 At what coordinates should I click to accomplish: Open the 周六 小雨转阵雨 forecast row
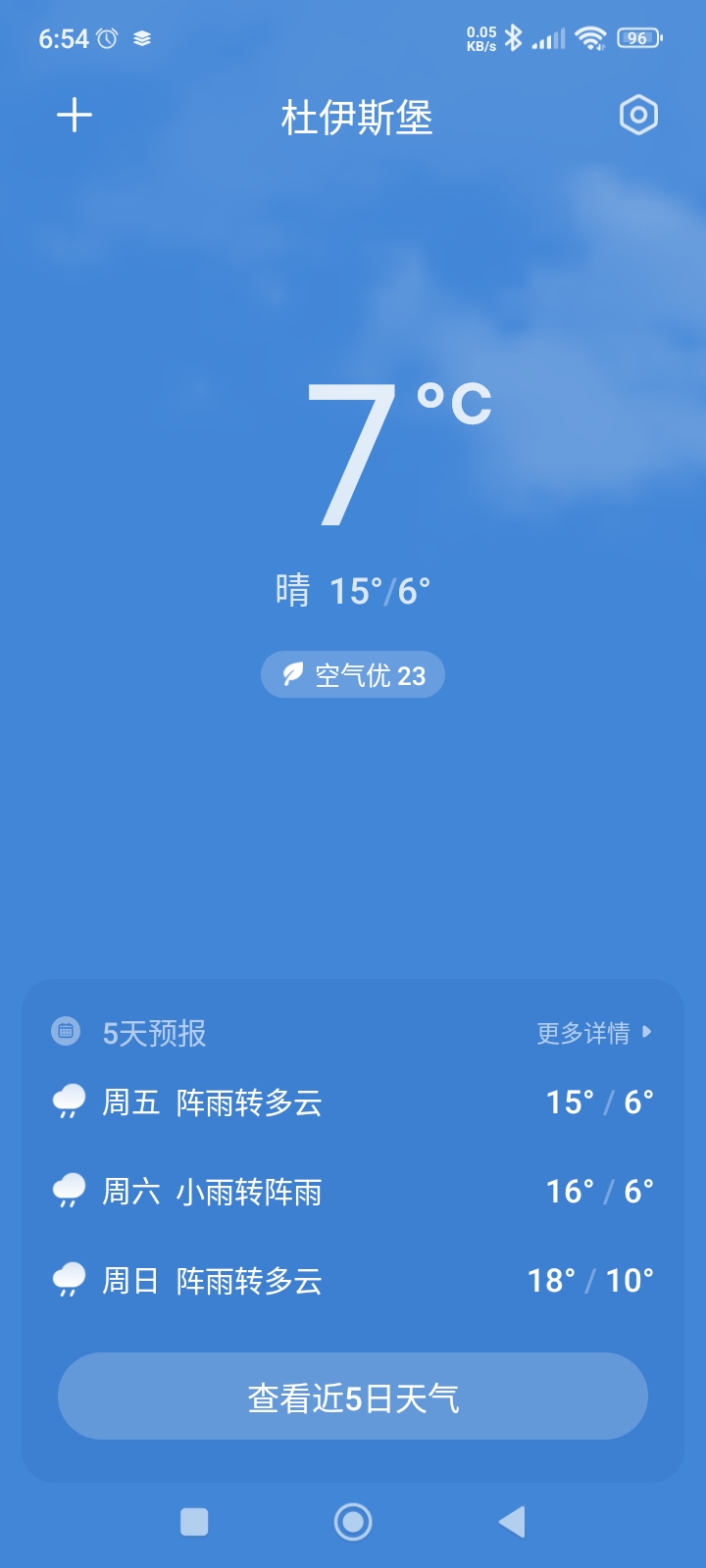(353, 1192)
